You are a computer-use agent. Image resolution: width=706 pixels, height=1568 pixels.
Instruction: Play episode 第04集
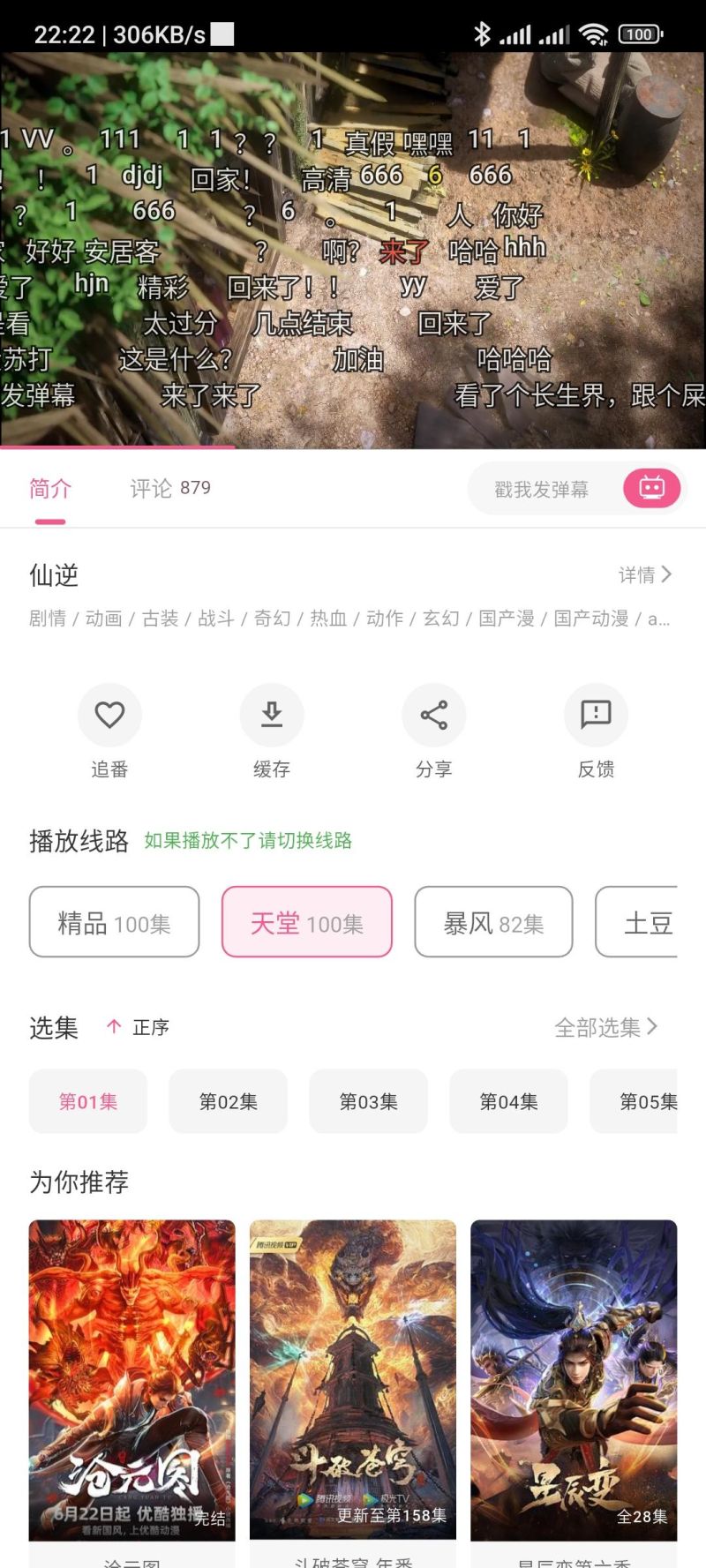point(509,1101)
